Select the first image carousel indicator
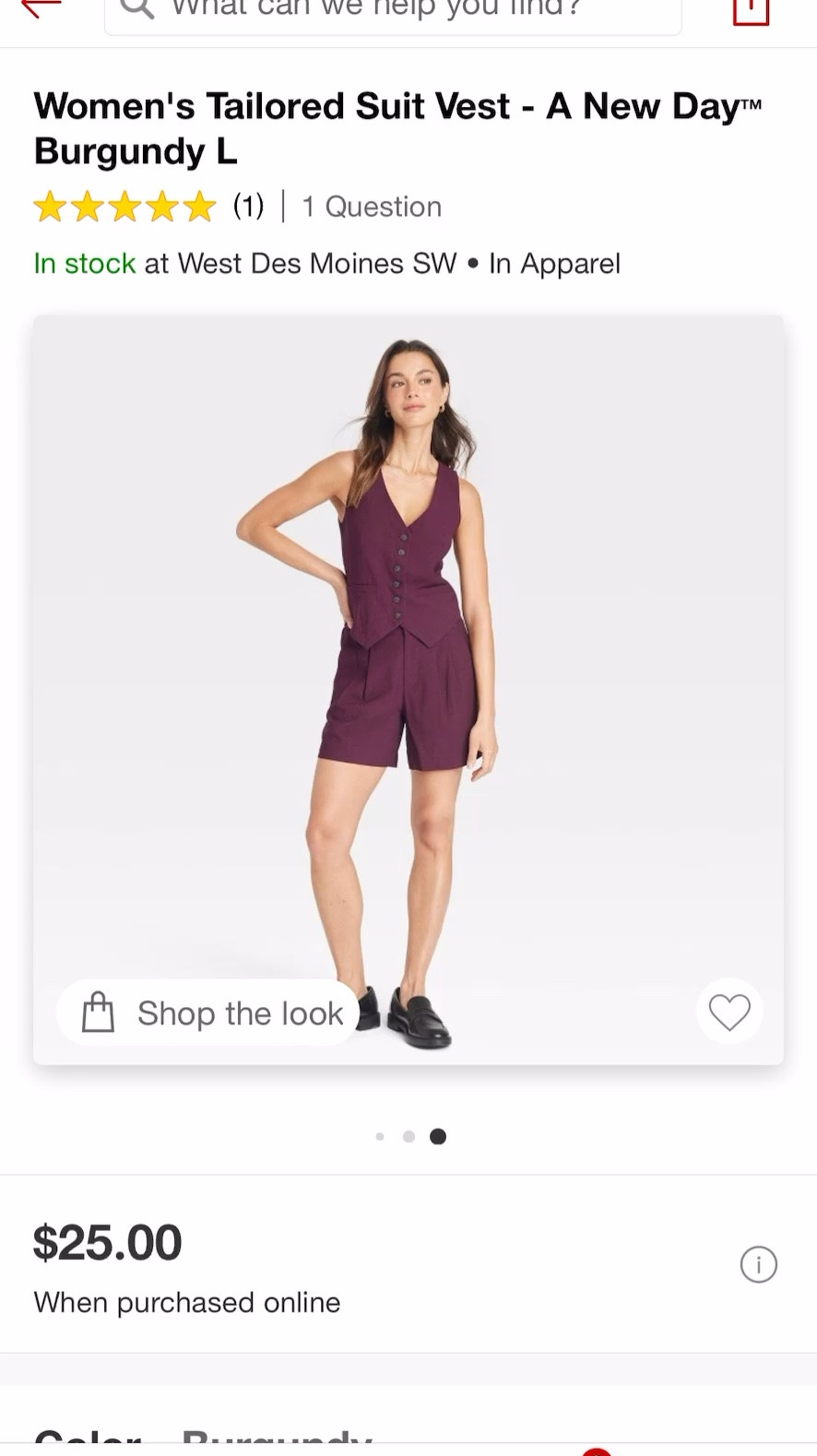817x1456 pixels. point(380,1136)
